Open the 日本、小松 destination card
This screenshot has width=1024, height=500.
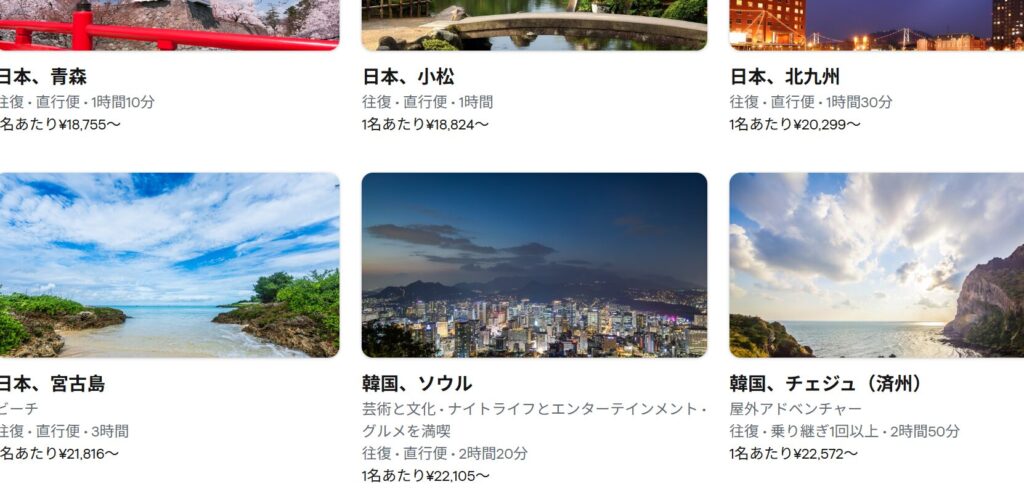pyautogui.click(x=408, y=77)
